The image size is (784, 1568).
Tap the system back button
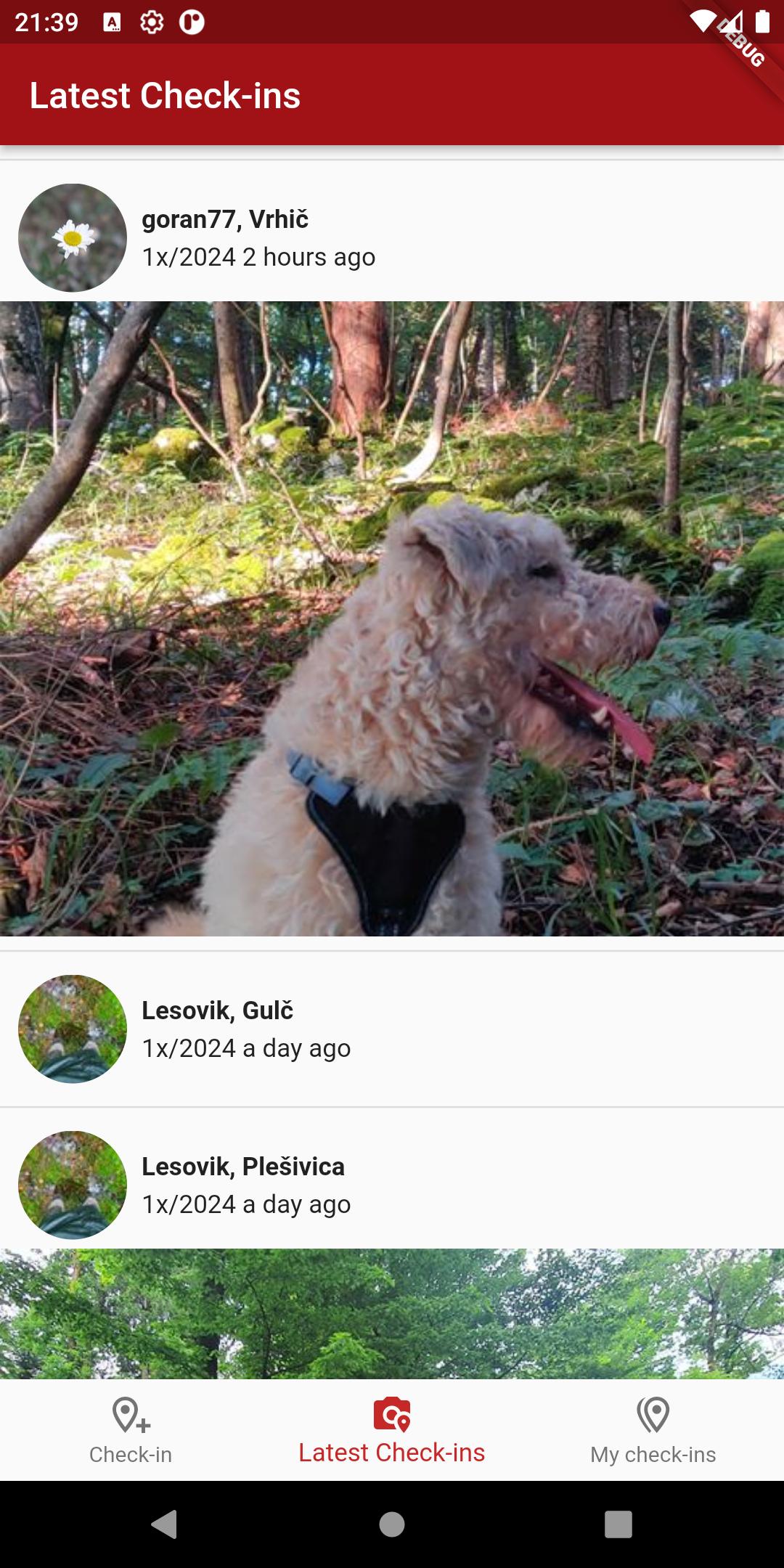[x=165, y=1524]
